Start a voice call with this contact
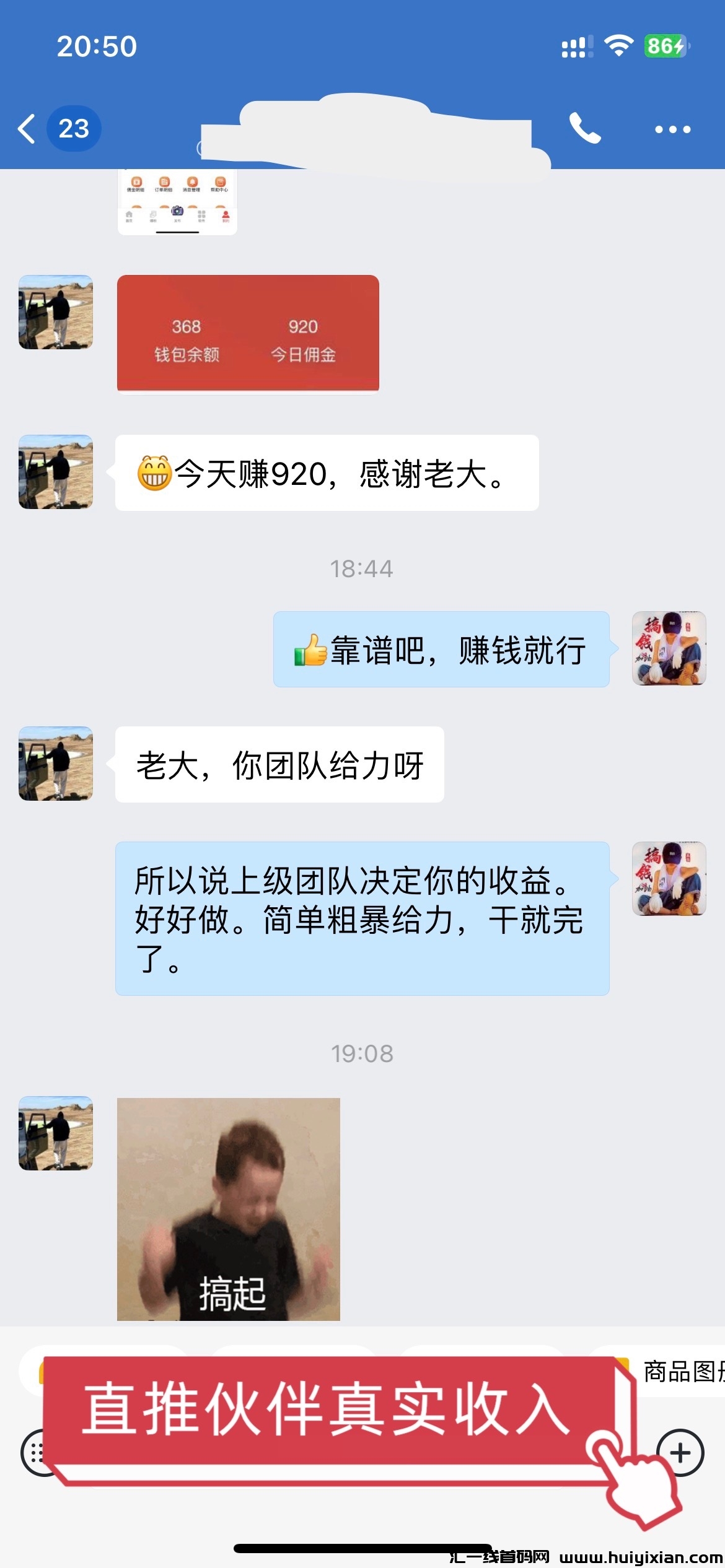The height and width of the screenshot is (1568, 725). [584, 129]
